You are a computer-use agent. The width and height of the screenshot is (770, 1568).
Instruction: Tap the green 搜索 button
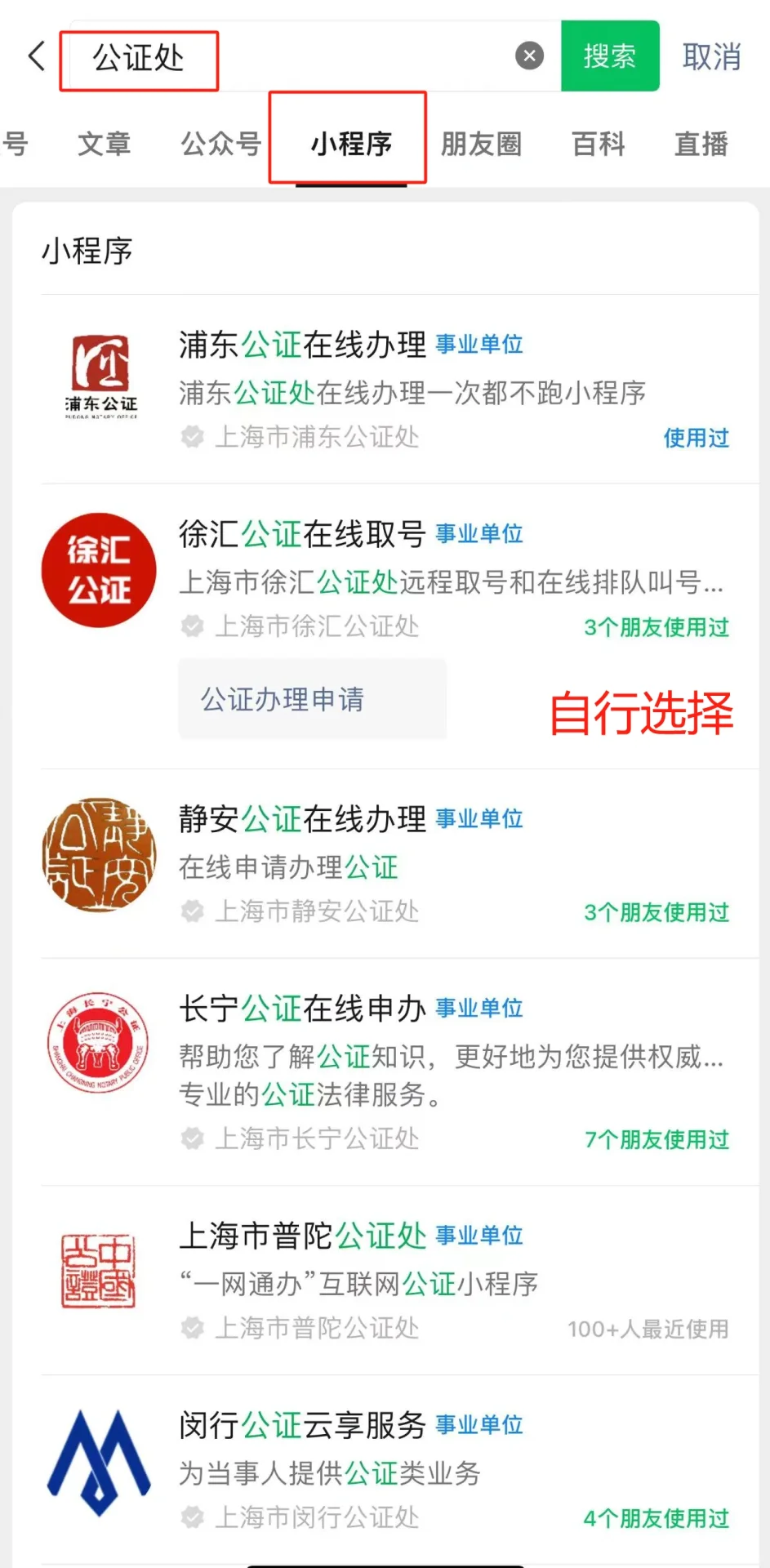click(x=610, y=56)
